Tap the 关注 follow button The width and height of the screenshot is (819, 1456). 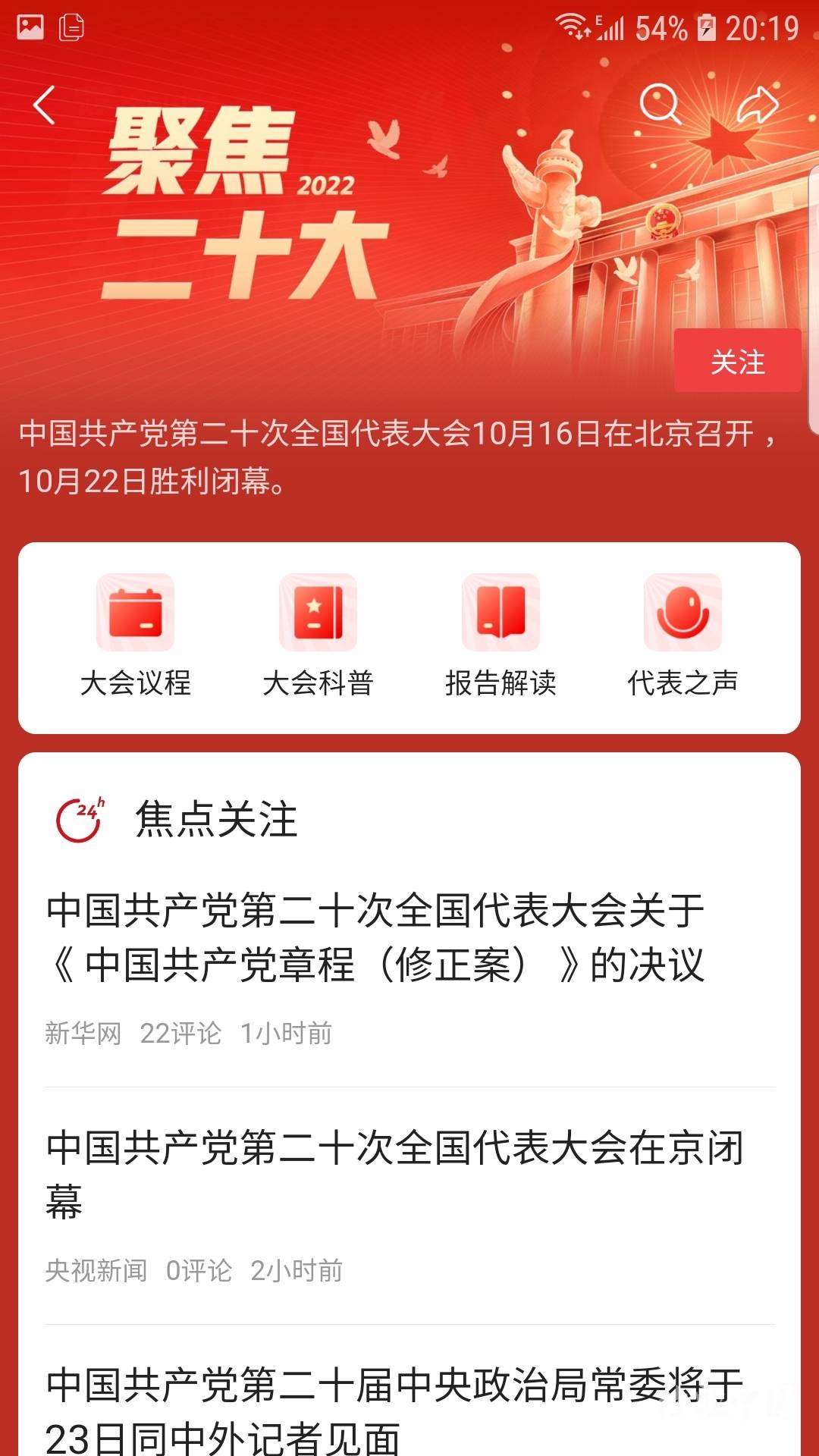click(x=737, y=361)
